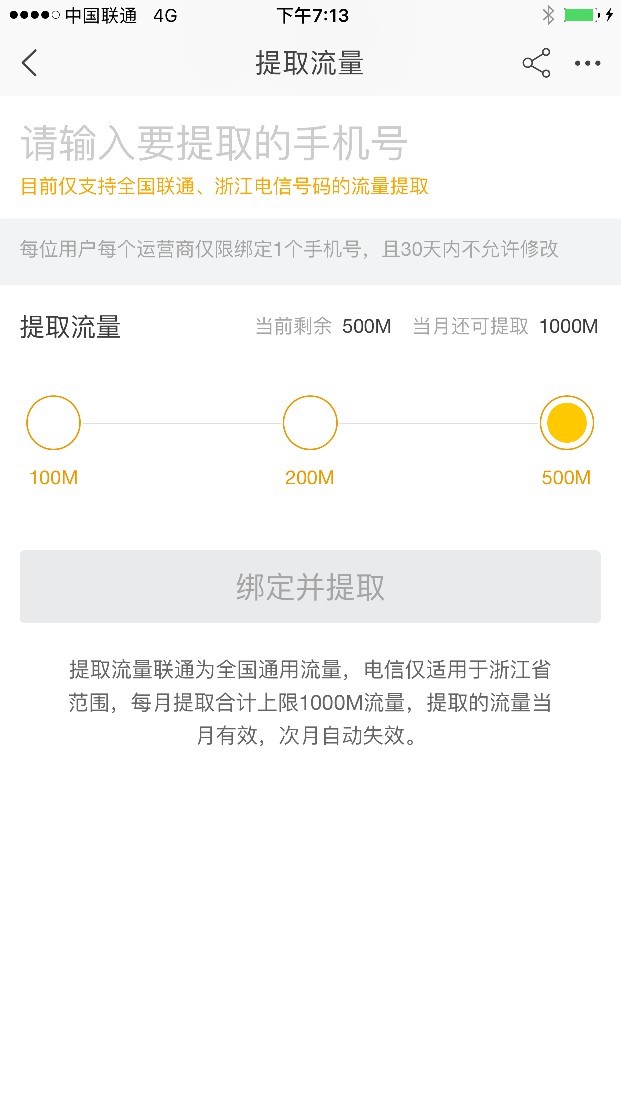Open the three-dot overflow menu
This screenshot has height=1104, width=621.
pyautogui.click(x=587, y=63)
